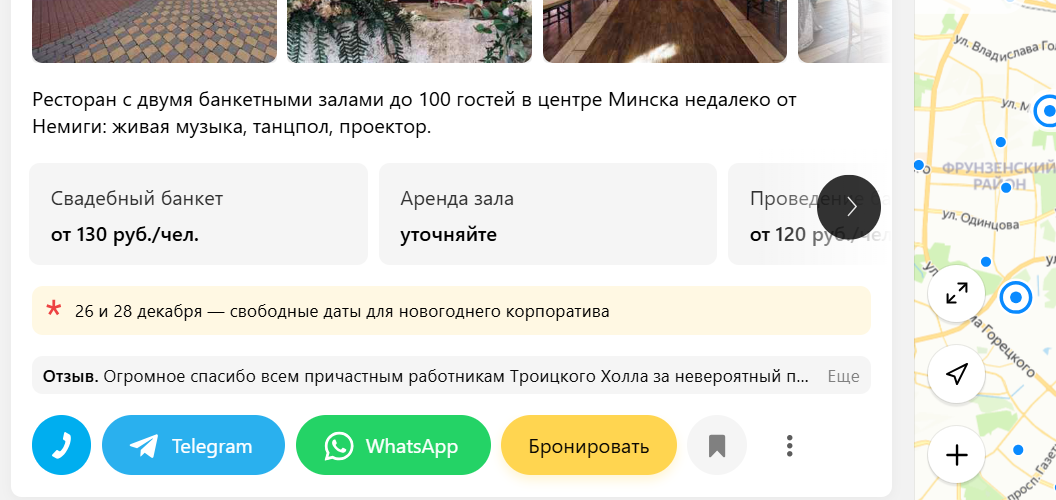1056x500 pixels.
Task: Locate me on the map
Action: point(957,374)
